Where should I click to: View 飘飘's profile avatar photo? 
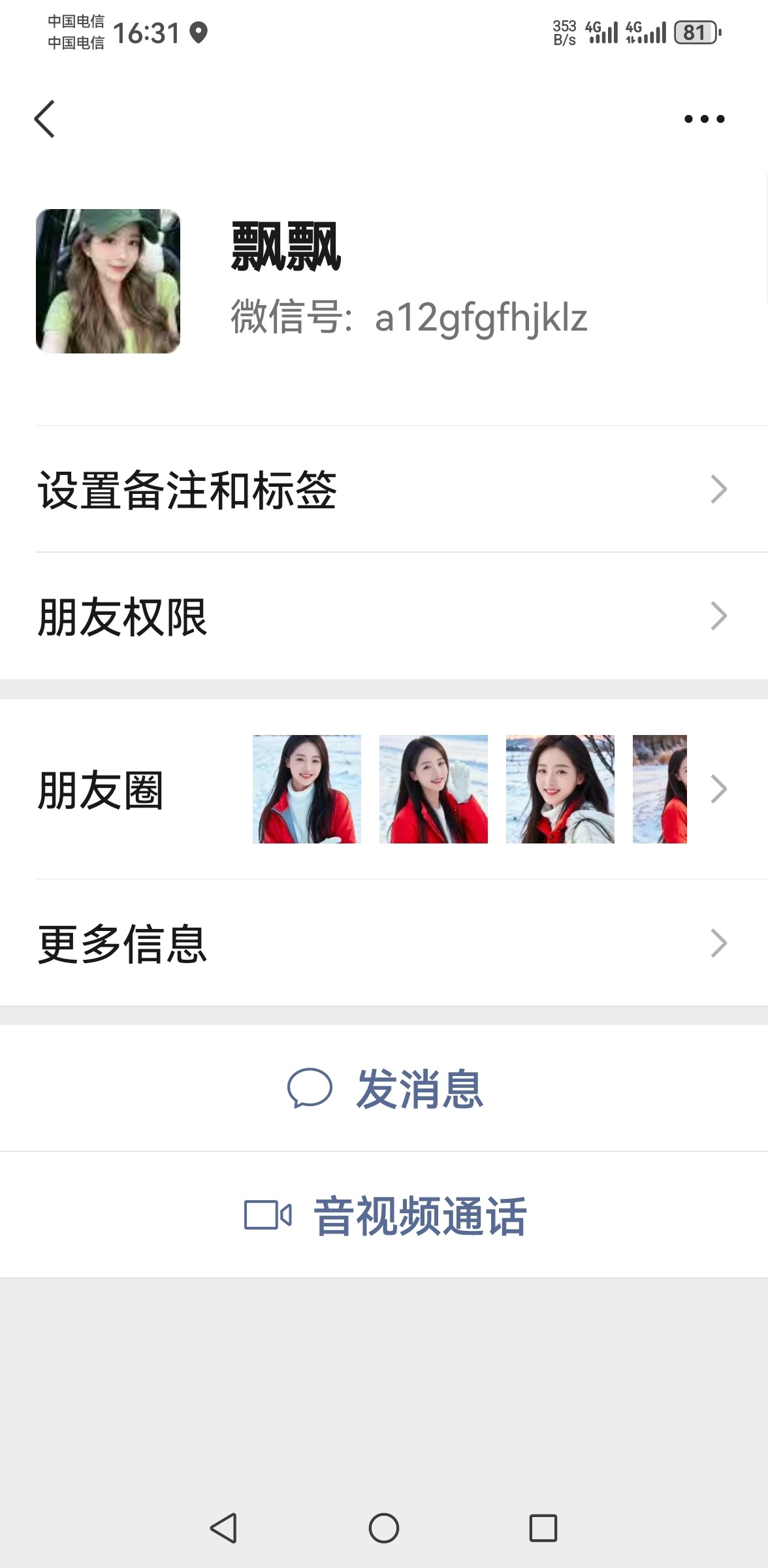tap(108, 281)
